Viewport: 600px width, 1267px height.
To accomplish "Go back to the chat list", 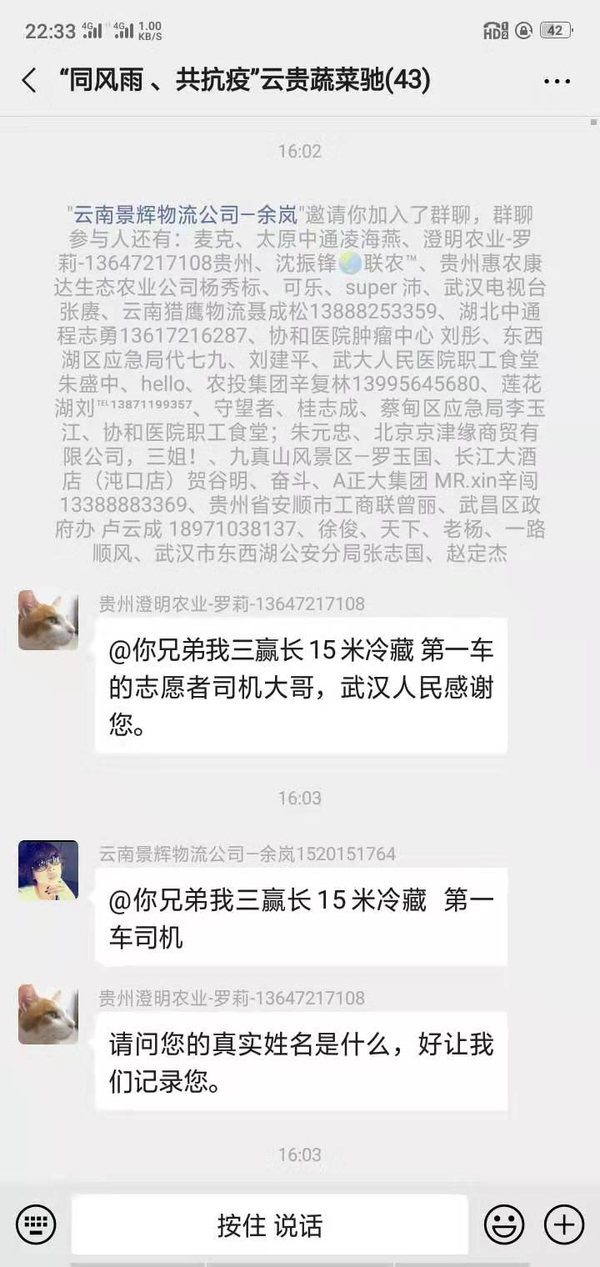I will coord(29,81).
